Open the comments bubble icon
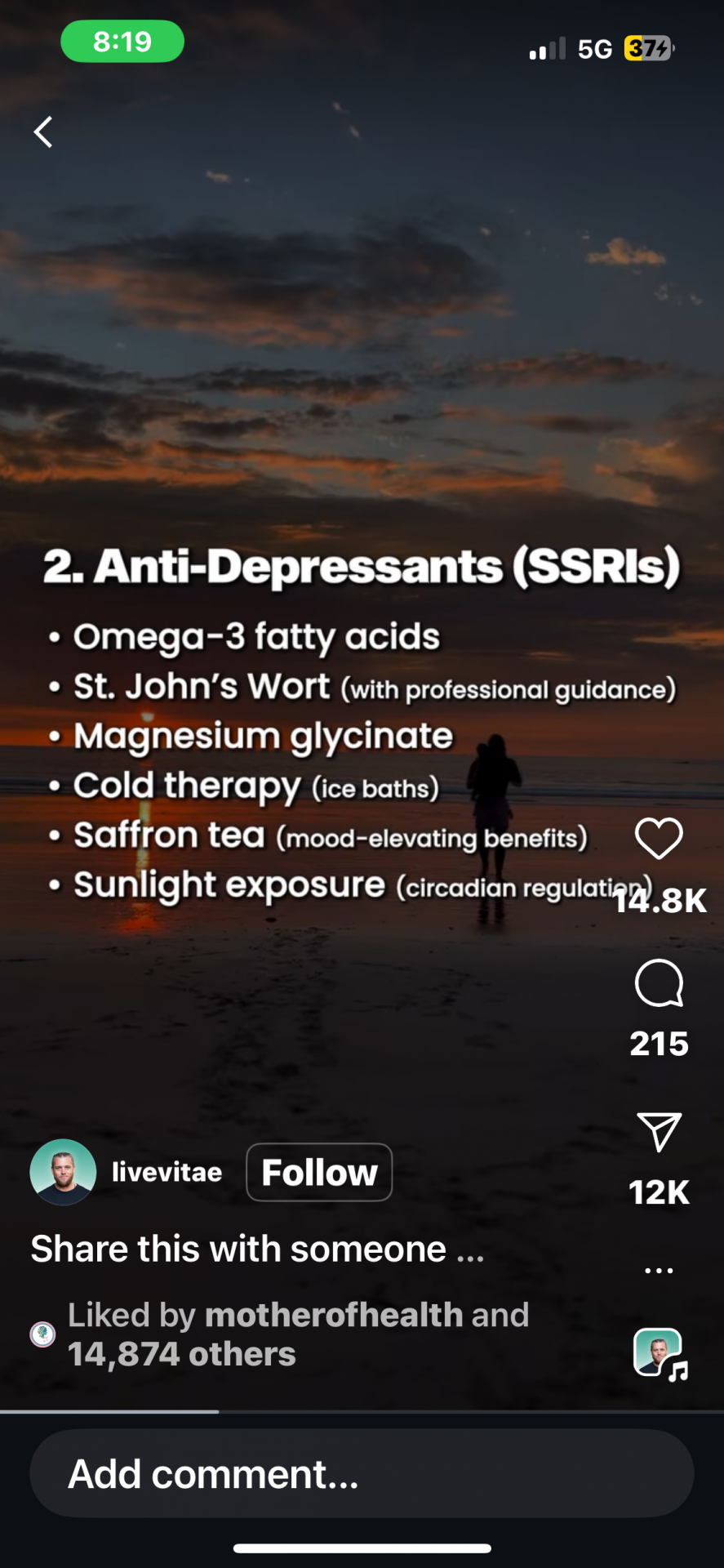The height and width of the screenshot is (1568, 724). 659,983
